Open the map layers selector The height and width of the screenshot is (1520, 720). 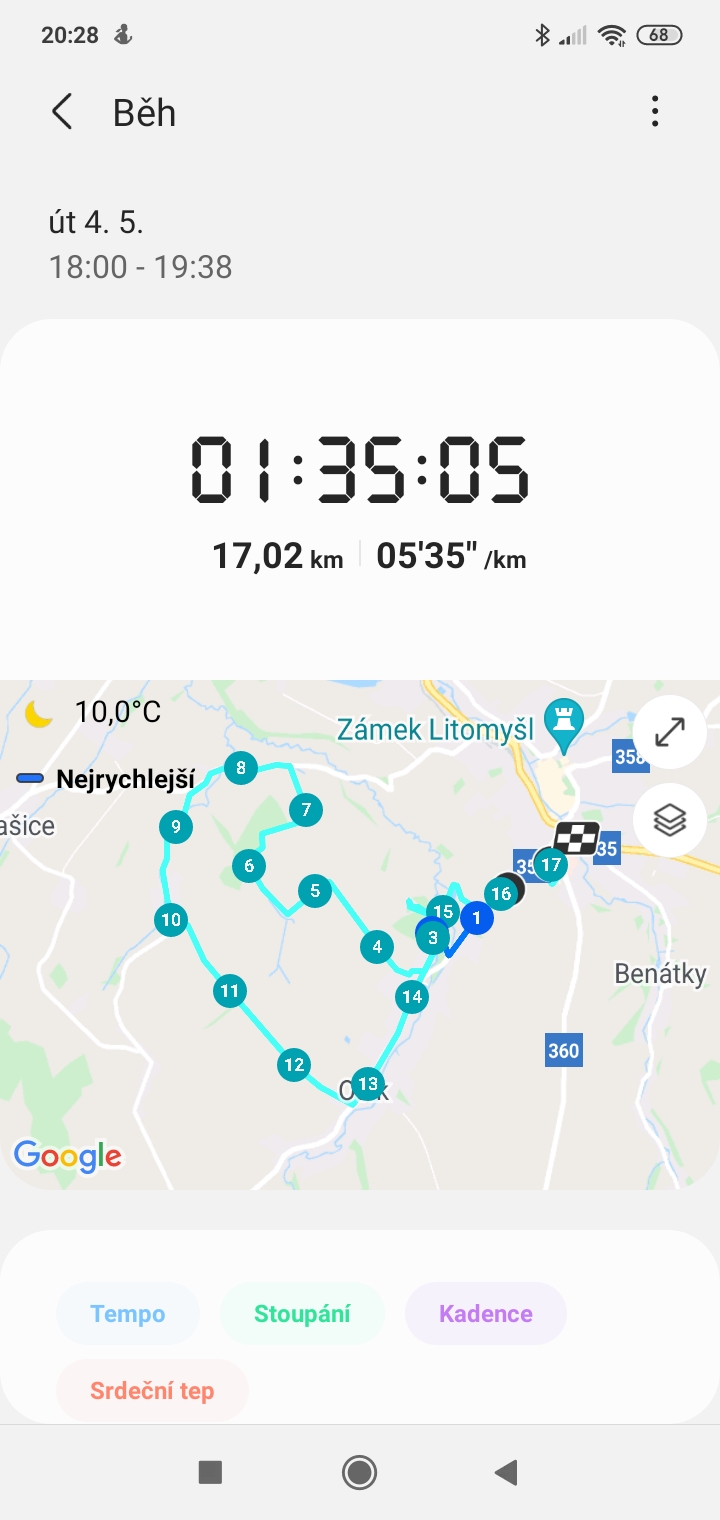(669, 820)
